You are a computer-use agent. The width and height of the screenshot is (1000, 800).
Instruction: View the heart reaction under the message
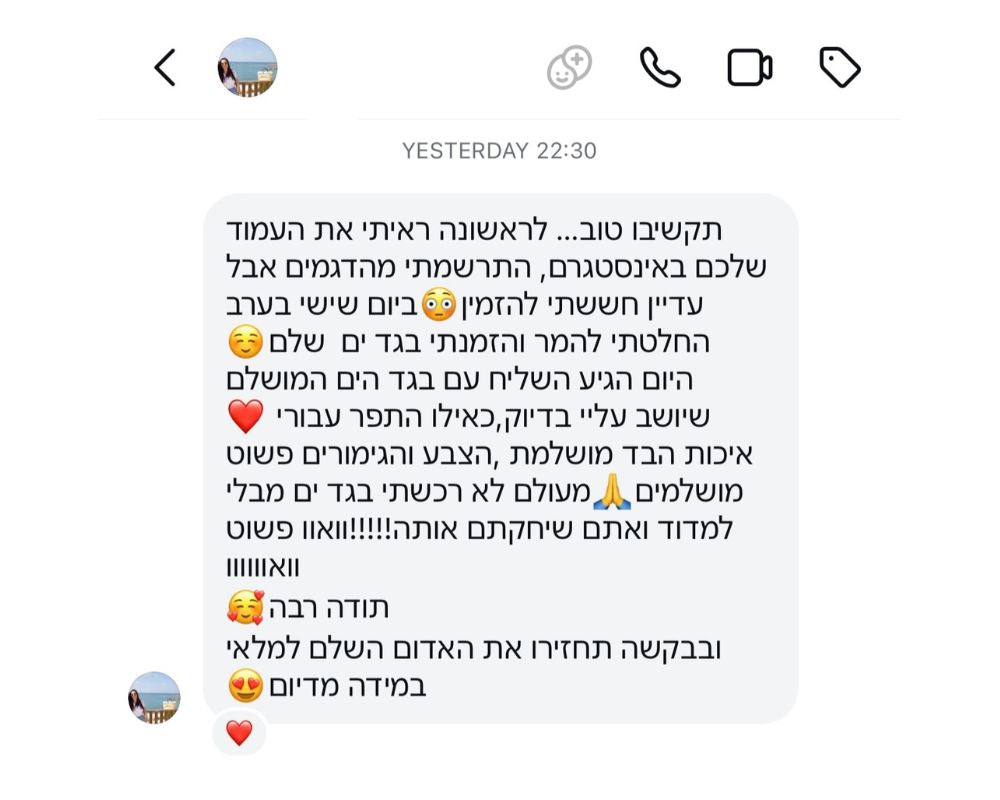pos(239,733)
